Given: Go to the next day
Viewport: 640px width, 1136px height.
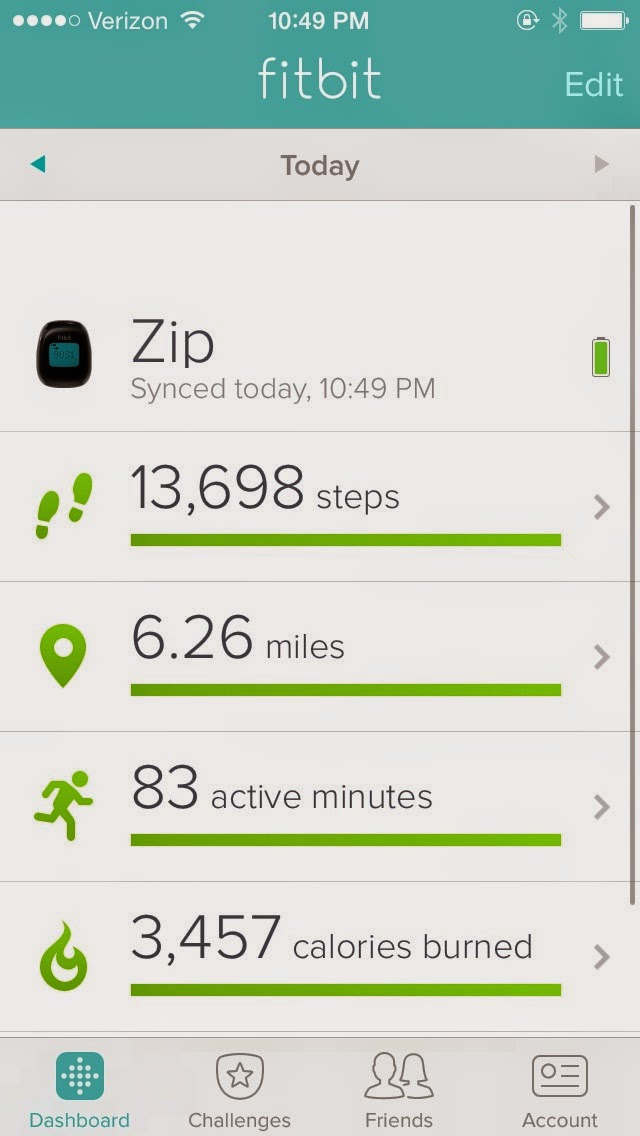Looking at the screenshot, I should [x=602, y=165].
